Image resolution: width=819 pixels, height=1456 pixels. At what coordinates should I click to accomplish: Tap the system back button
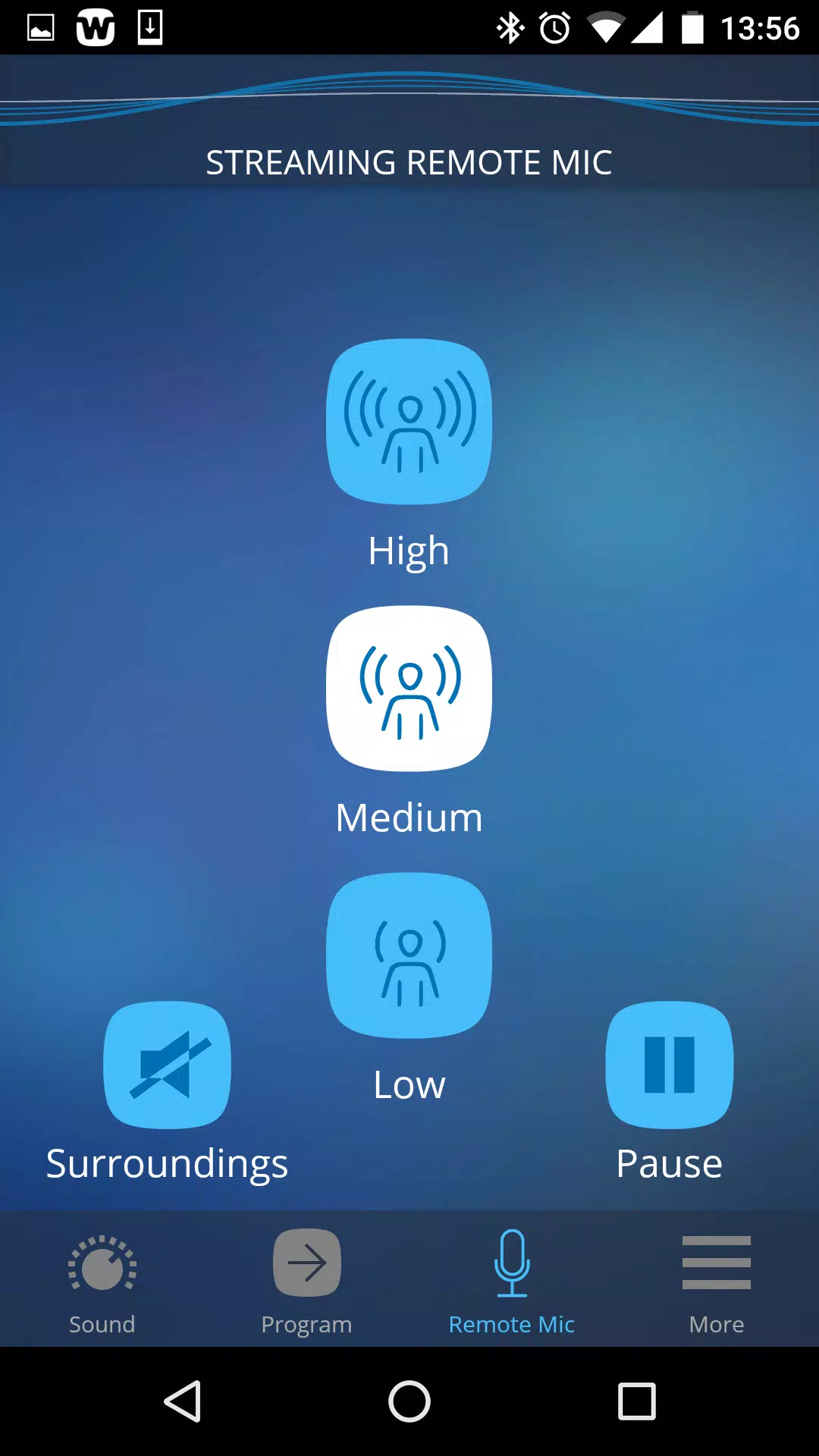(183, 1401)
